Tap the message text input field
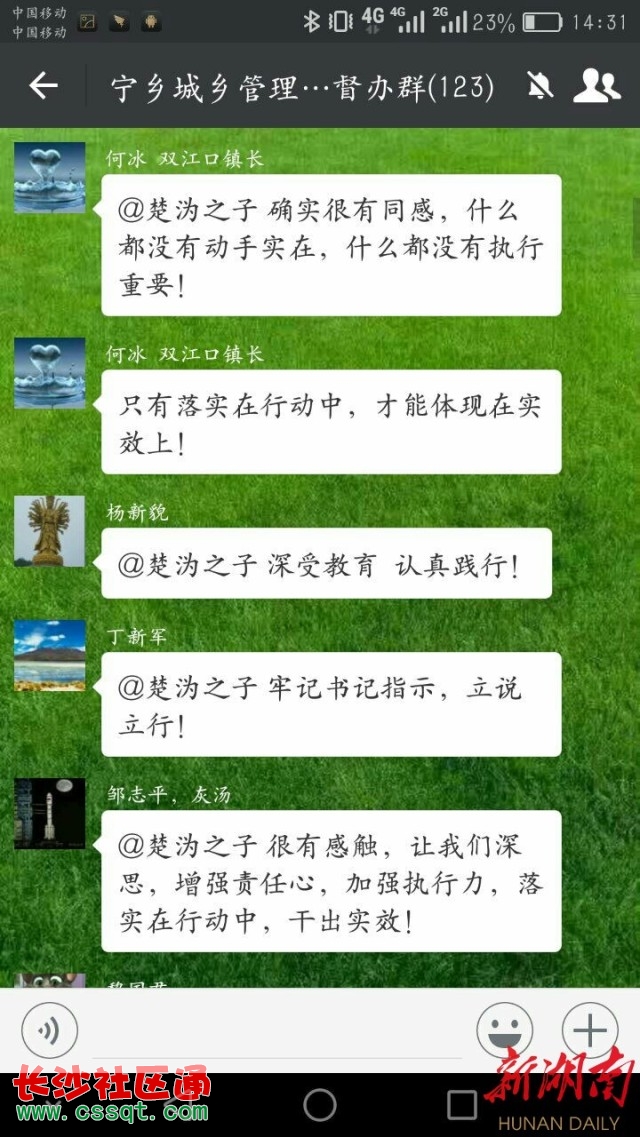The width and height of the screenshot is (640, 1137). pos(275,1032)
